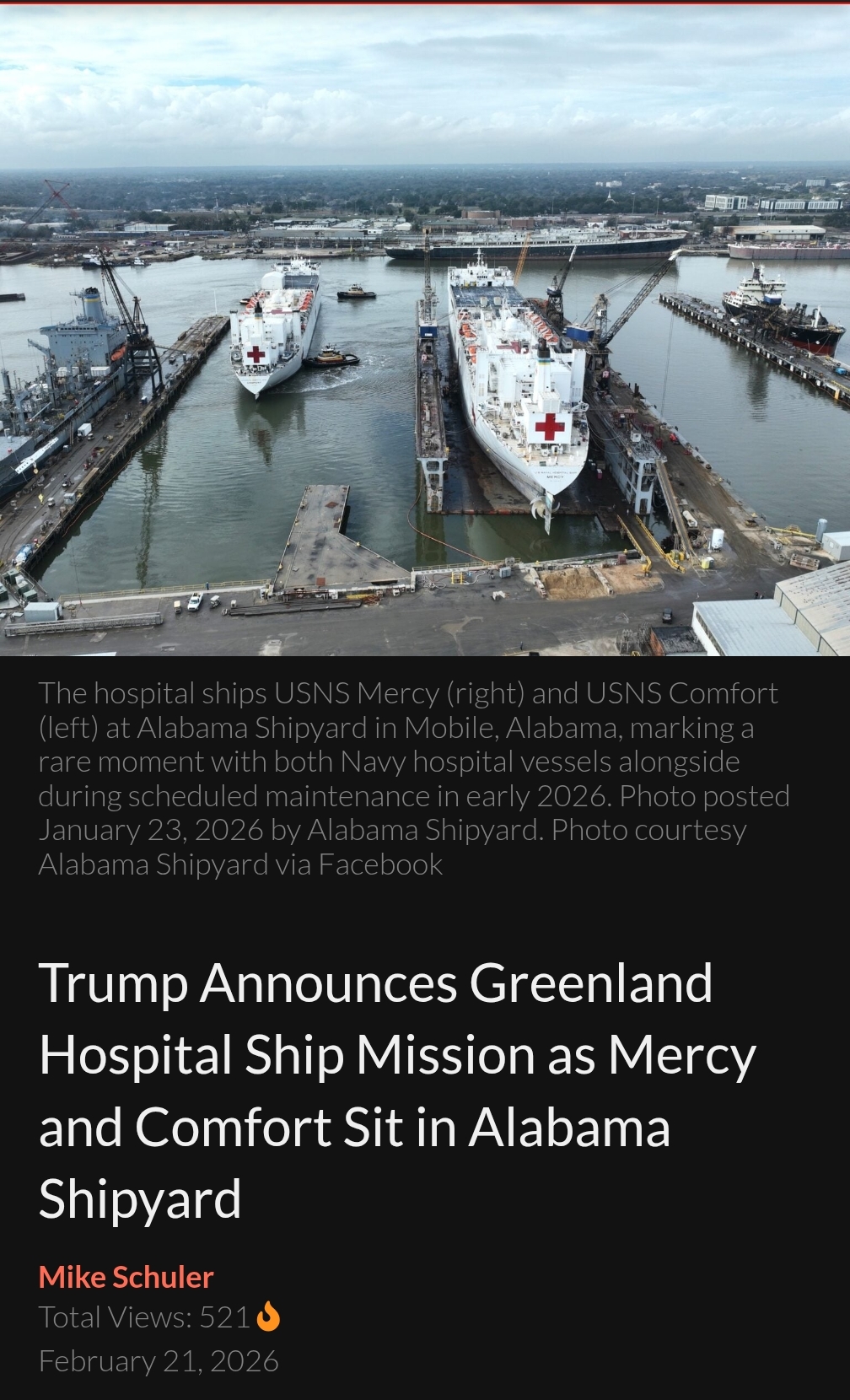Open author Mike Schuler's page

126,1277
